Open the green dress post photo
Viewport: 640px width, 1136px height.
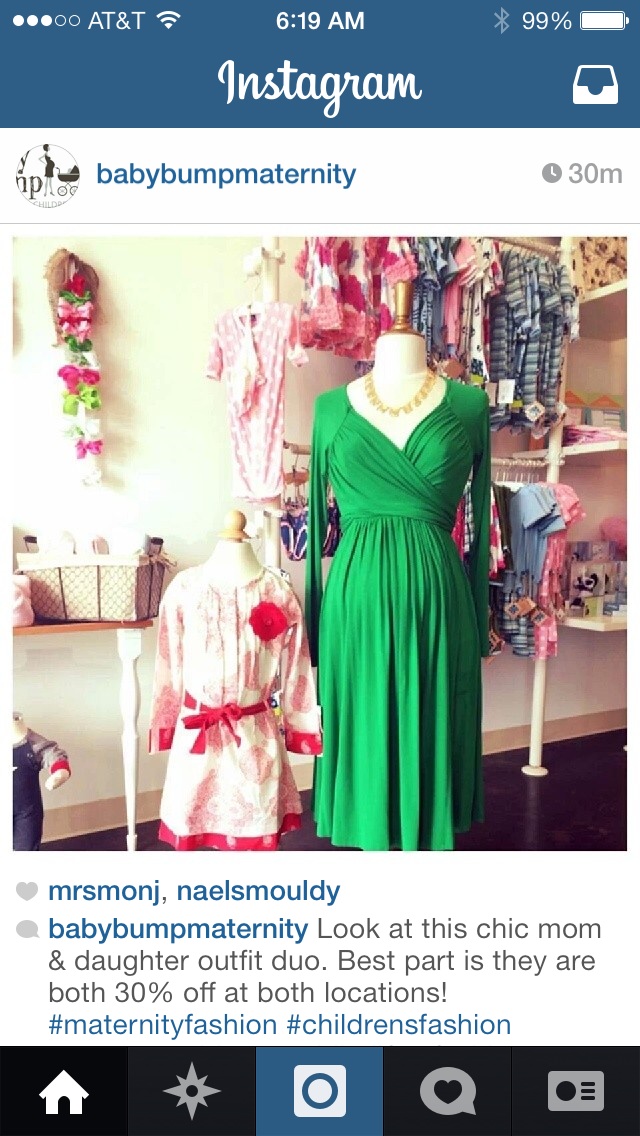320,543
